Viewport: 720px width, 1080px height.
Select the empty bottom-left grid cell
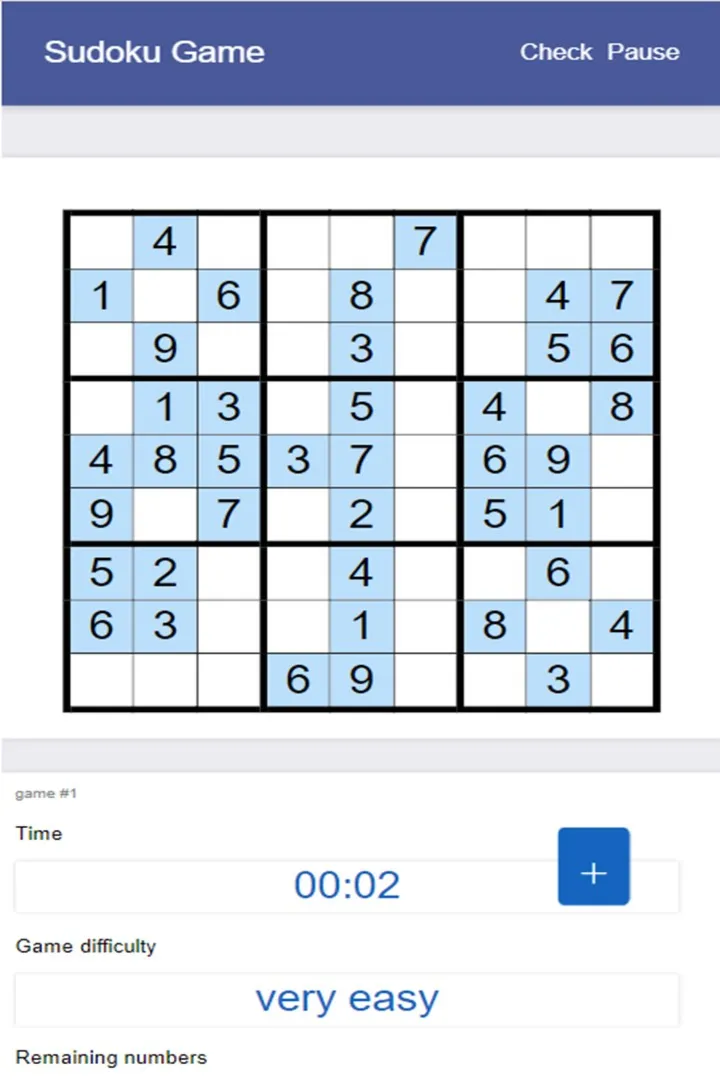click(100, 679)
